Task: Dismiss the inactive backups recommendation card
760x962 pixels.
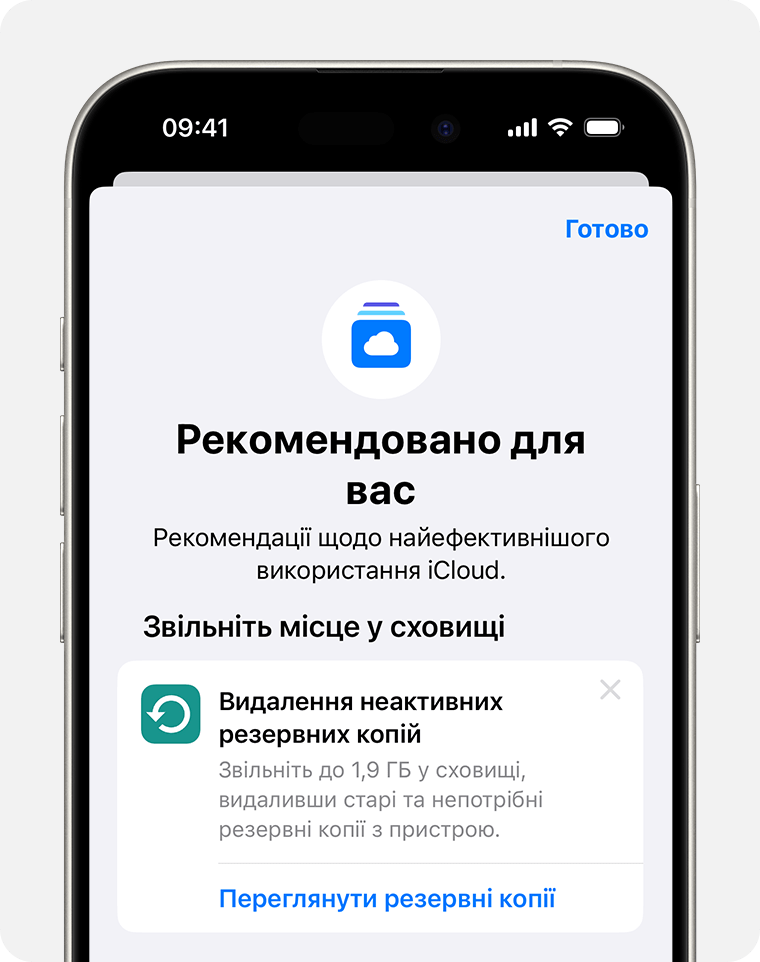Action: click(610, 689)
